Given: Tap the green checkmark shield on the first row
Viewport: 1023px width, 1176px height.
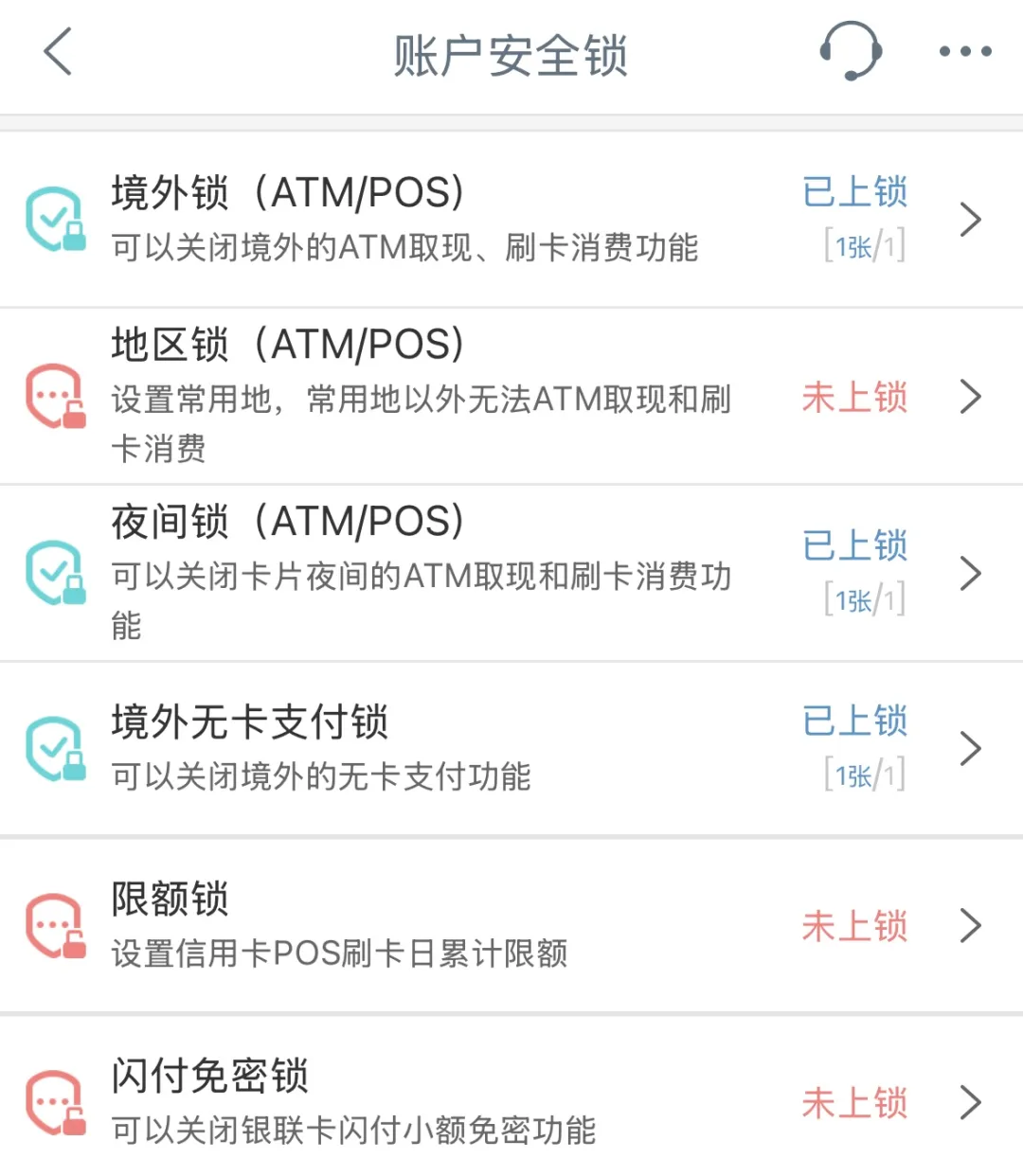Looking at the screenshot, I should pyautogui.click(x=57, y=218).
